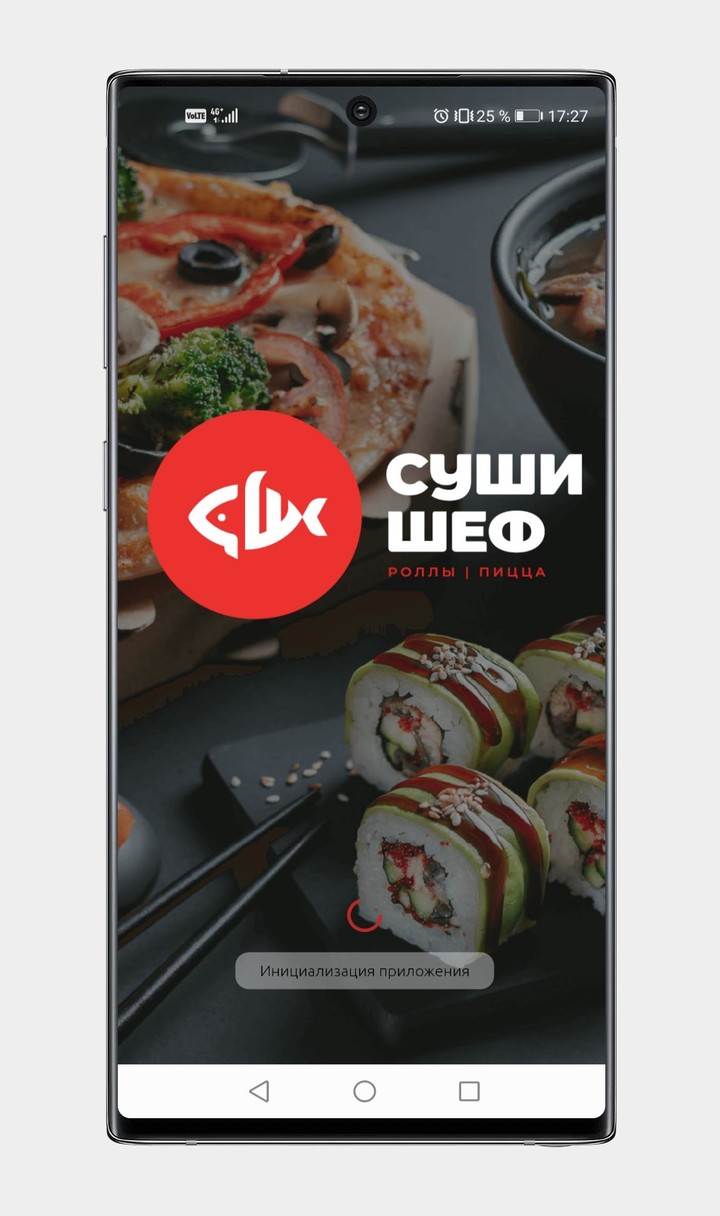Go to the home screen

pyautogui.click(x=364, y=1091)
